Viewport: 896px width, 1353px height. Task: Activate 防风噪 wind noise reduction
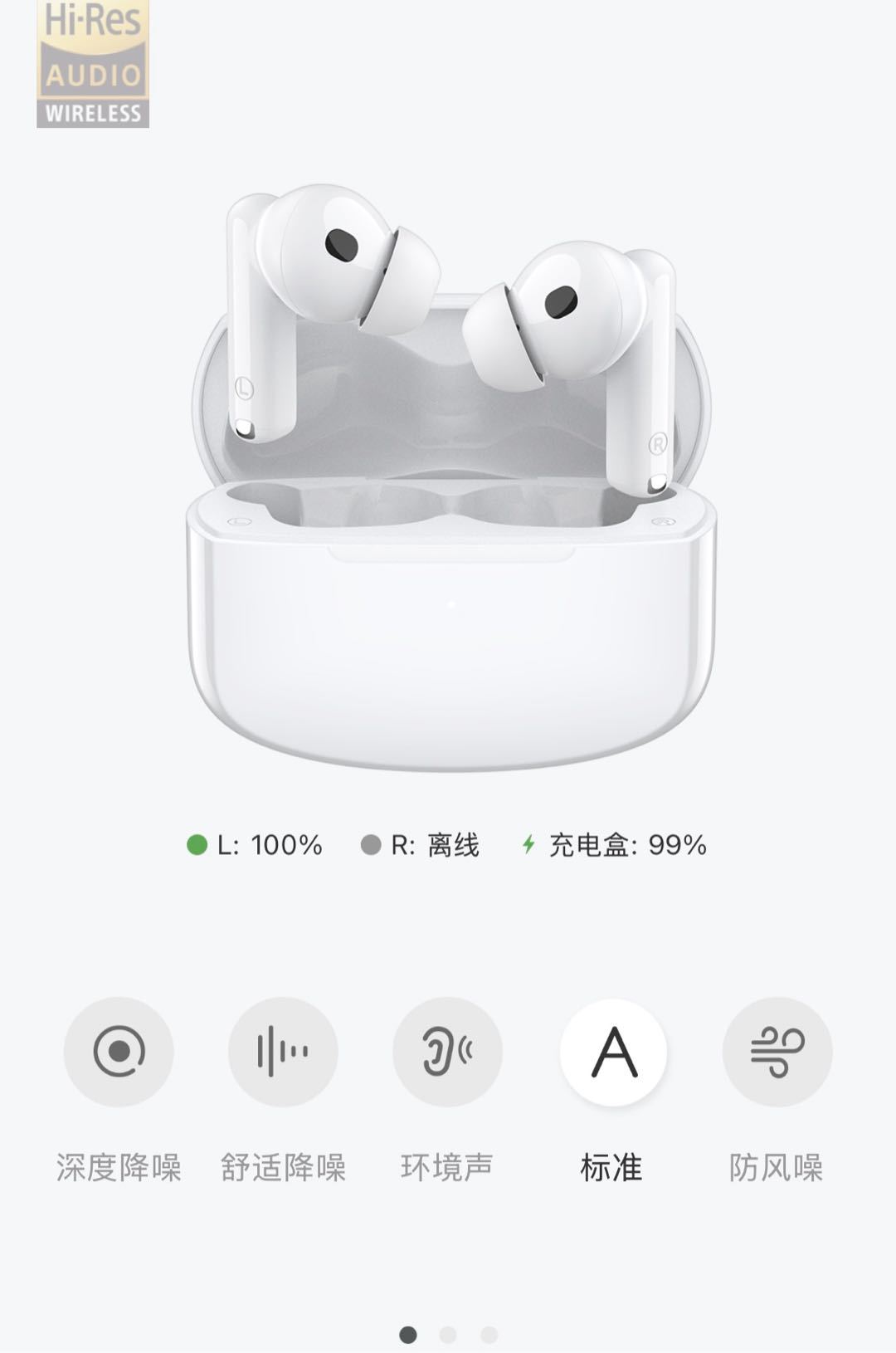click(x=777, y=1052)
